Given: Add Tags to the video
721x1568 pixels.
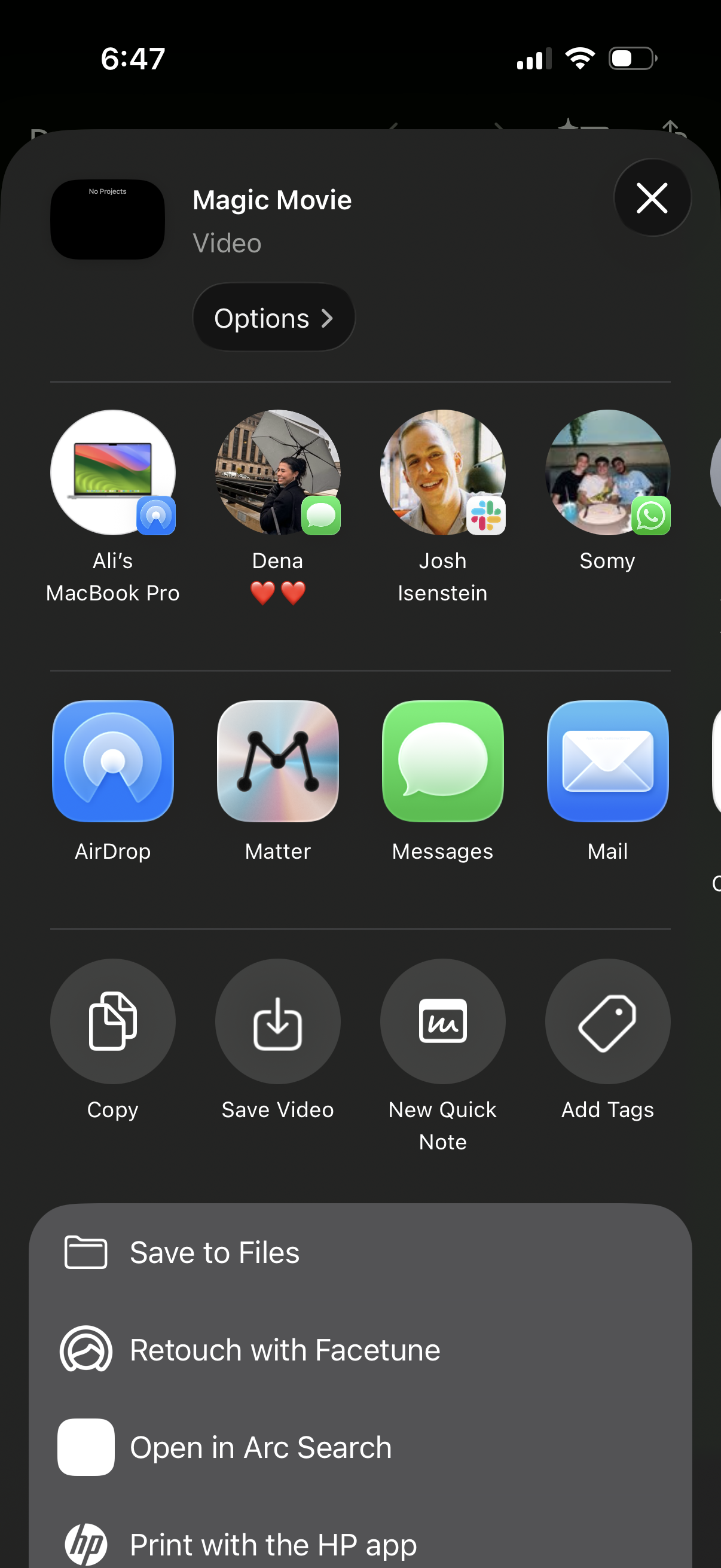Looking at the screenshot, I should (x=607, y=1021).
